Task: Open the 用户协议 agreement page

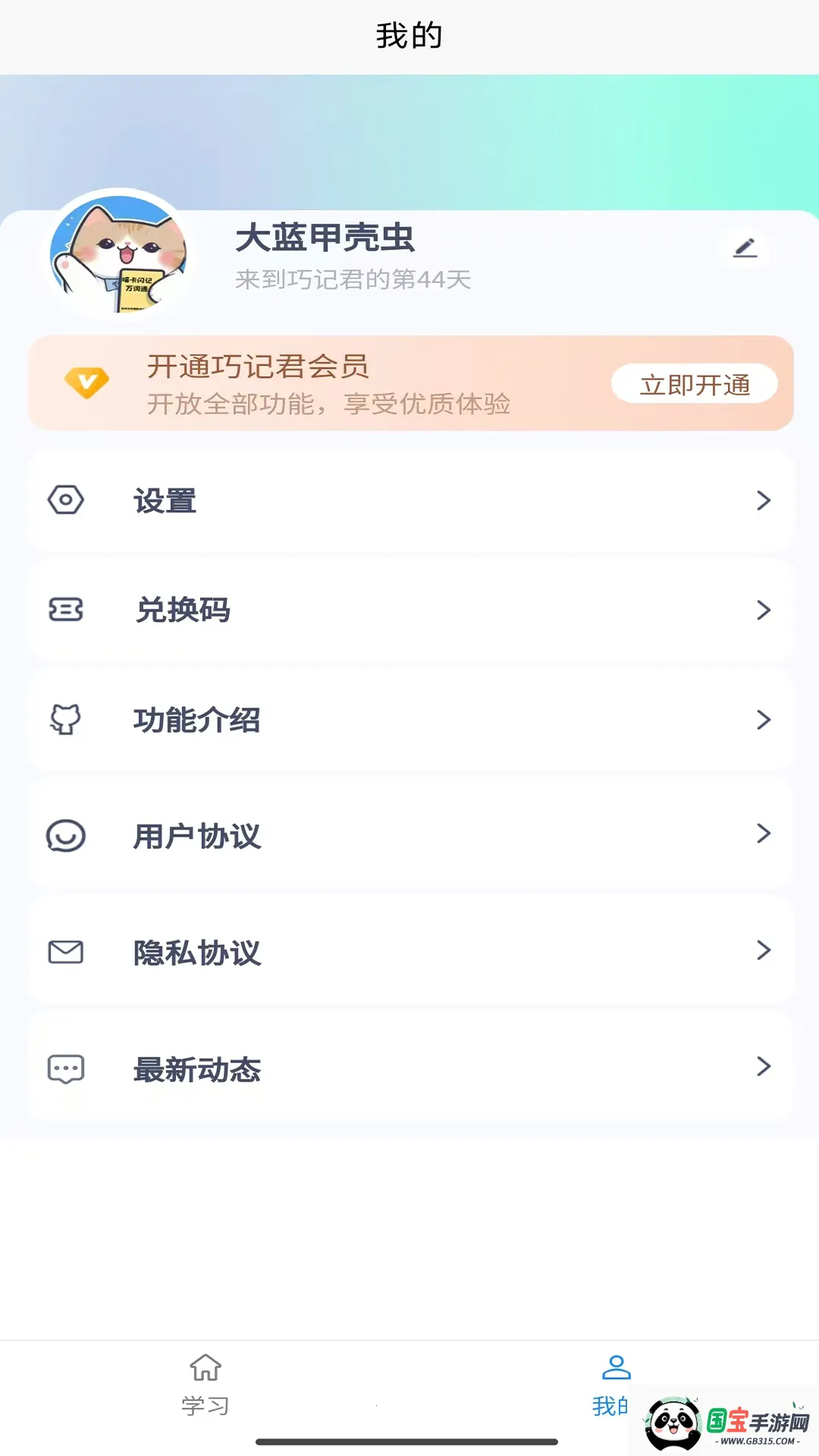Action: [198, 834]
